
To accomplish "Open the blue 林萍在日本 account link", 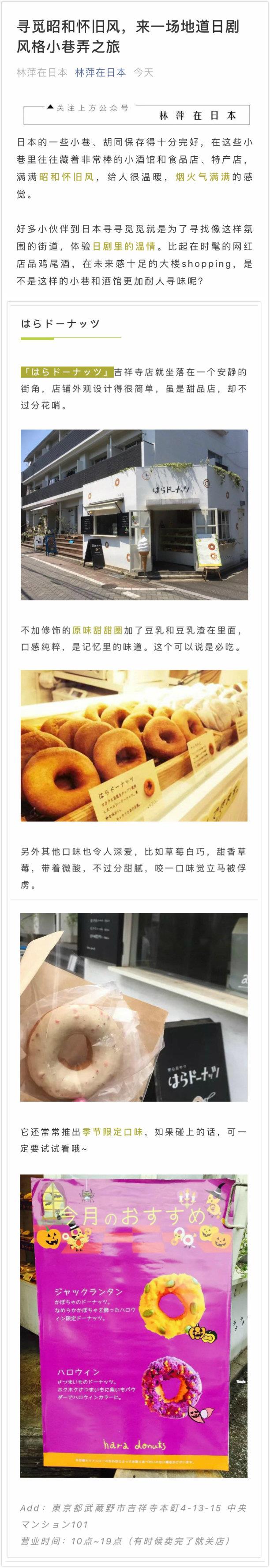I will pos(100,72).
